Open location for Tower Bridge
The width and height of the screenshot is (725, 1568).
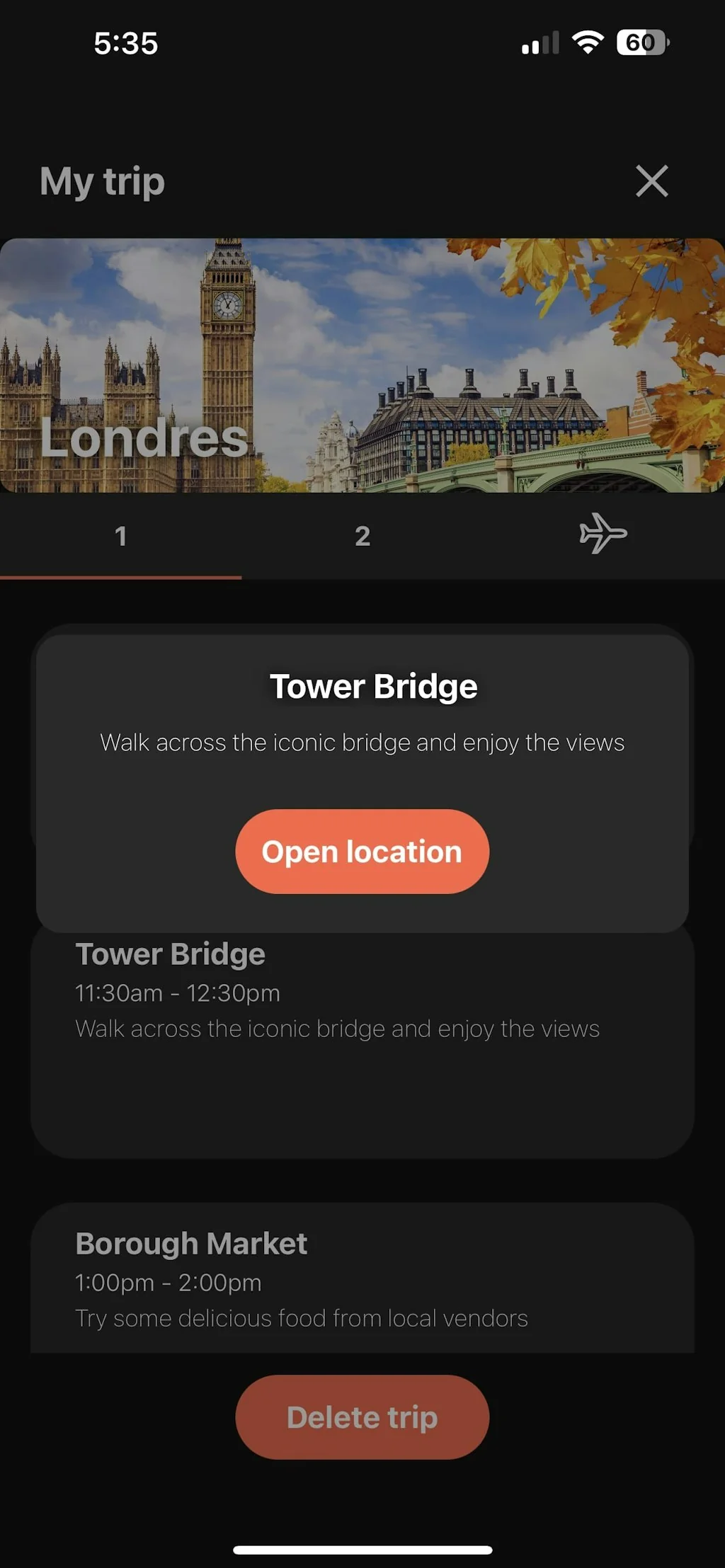pos(362,852)
